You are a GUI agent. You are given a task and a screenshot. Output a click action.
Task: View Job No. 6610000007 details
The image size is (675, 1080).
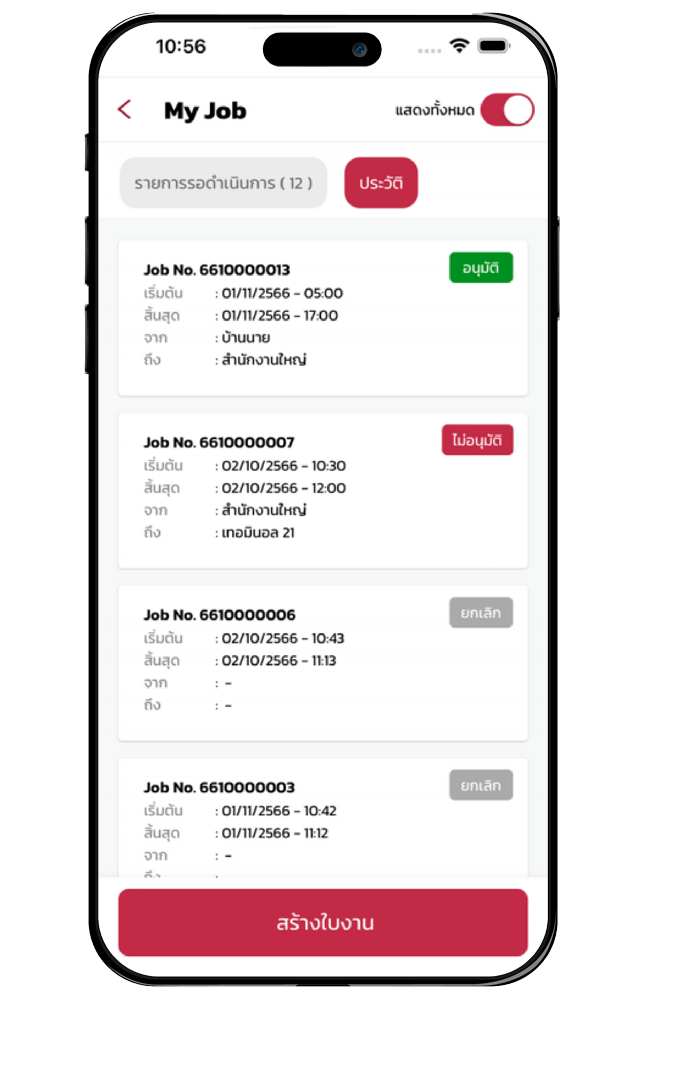coord(322,490)
